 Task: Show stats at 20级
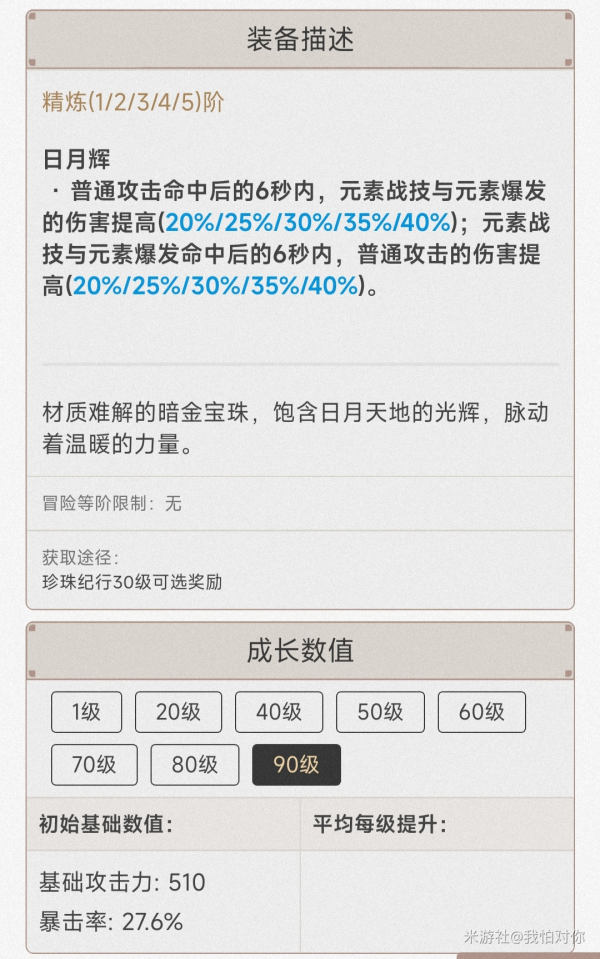[178, 712]
